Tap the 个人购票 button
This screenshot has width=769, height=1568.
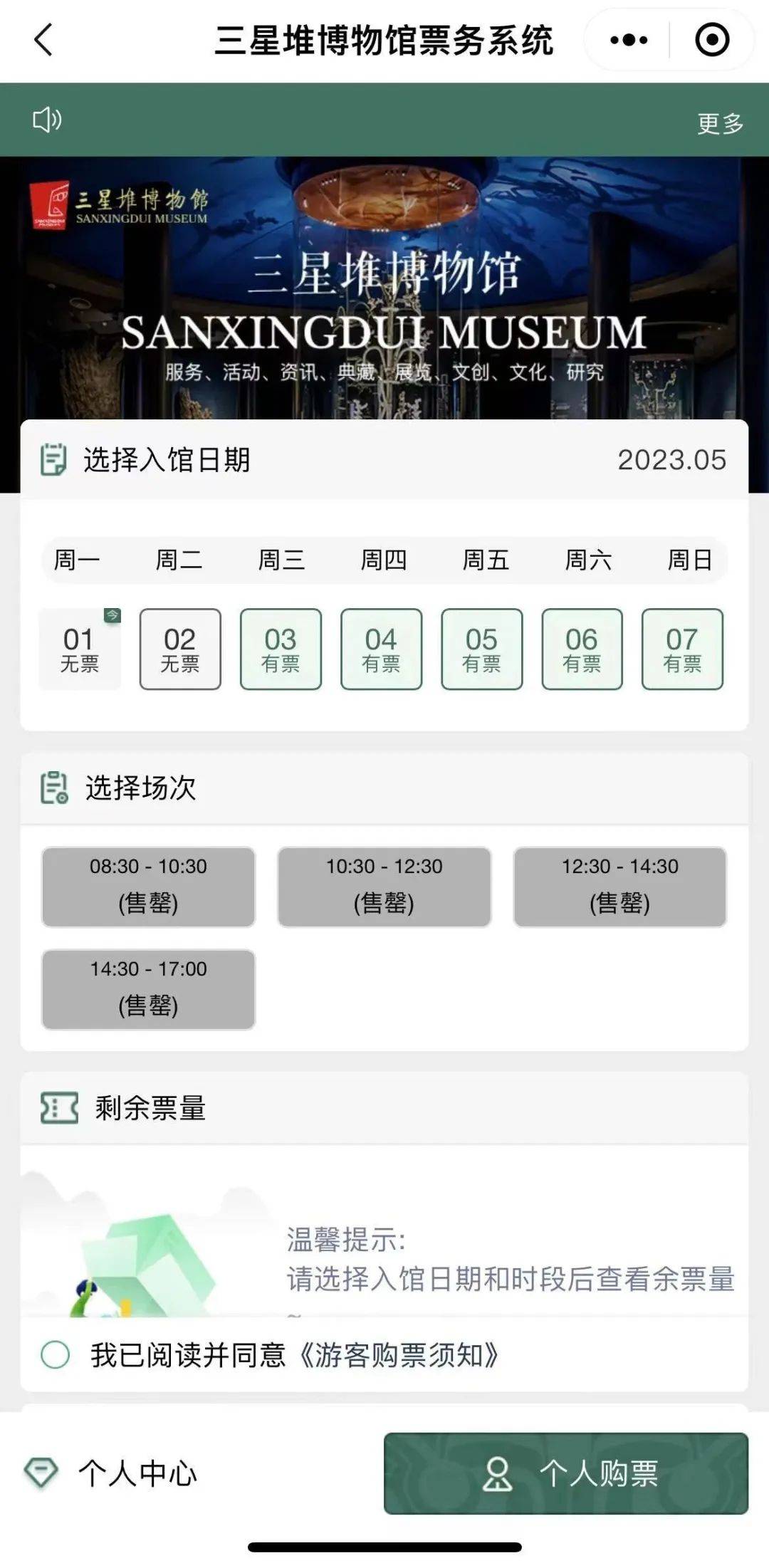pos(566,1473)
